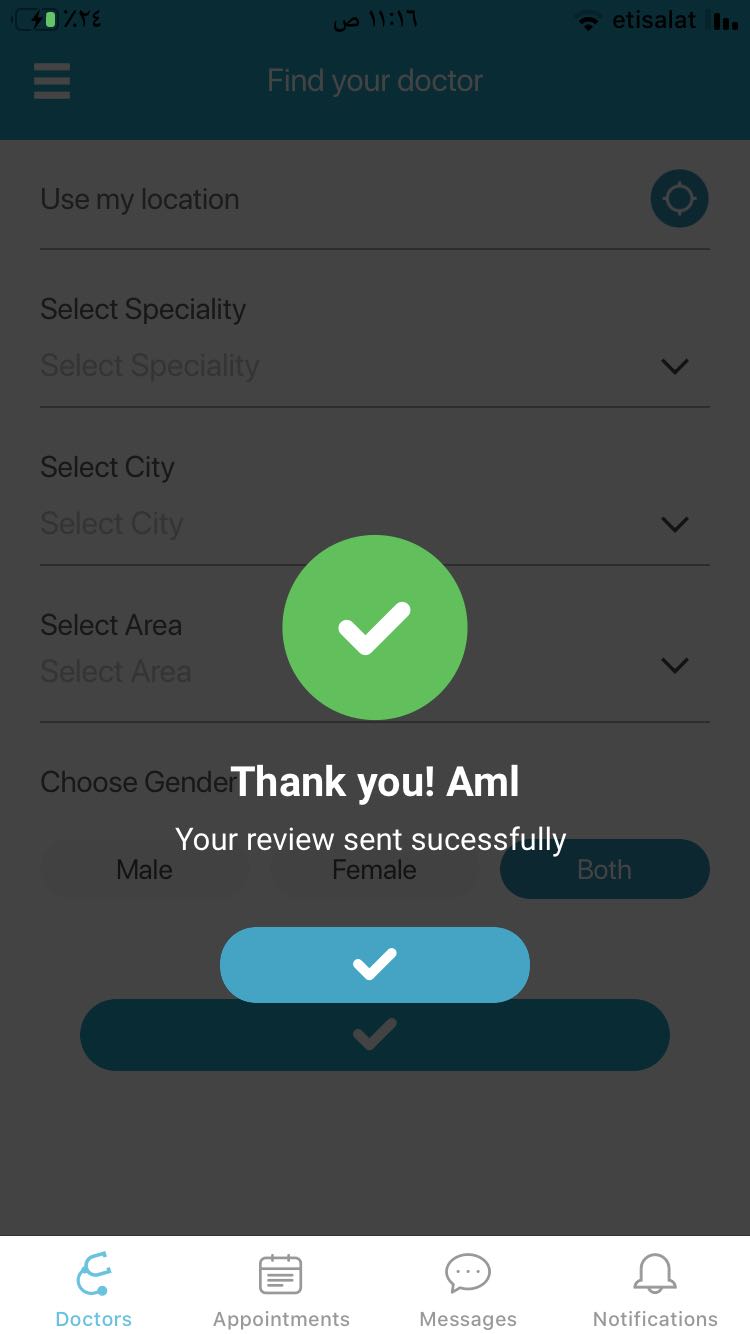Image resolution: width=750 pixels, height=1334 pixels.
Task: Open the hamburger drawer menu
Action: pos(52,81)
